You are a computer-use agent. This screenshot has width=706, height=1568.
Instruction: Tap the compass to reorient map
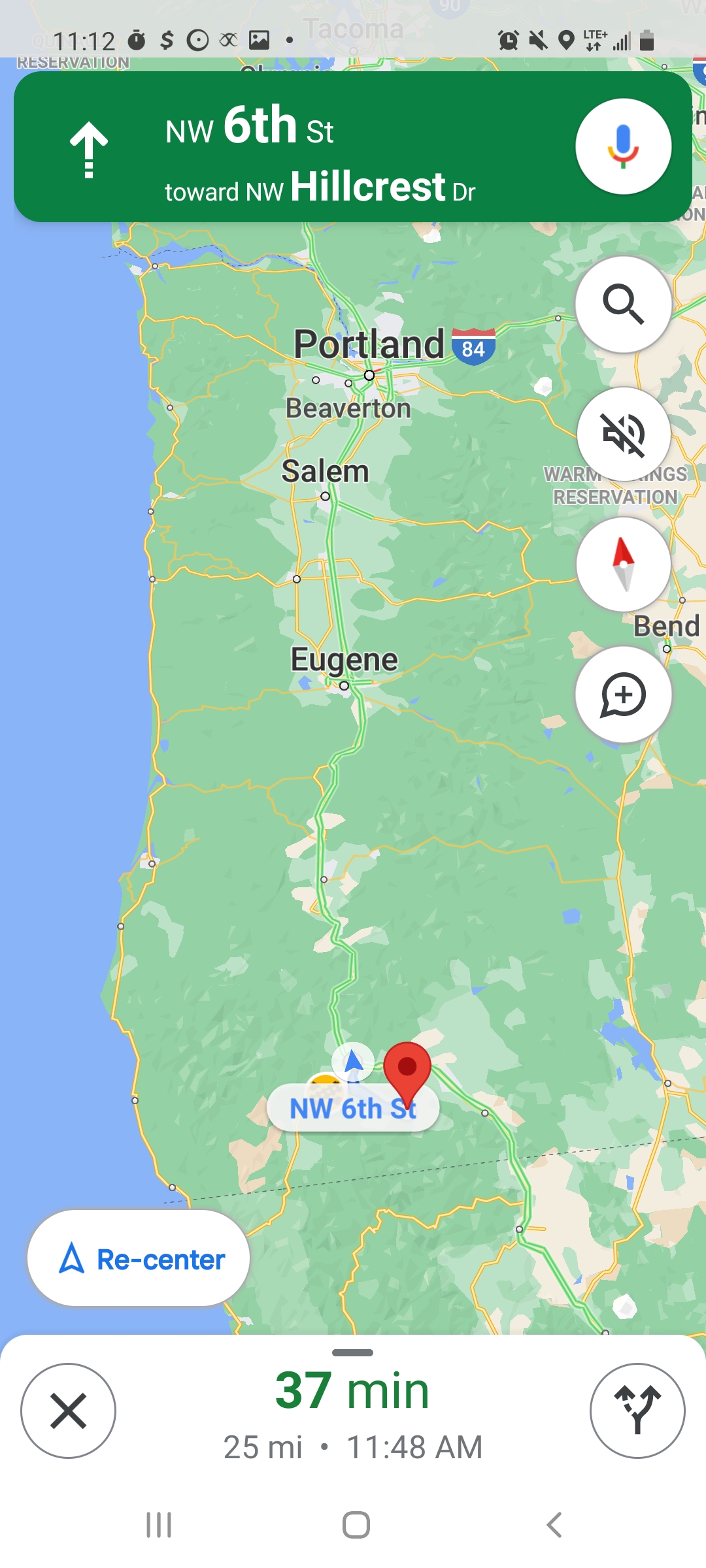pos(623,564)
